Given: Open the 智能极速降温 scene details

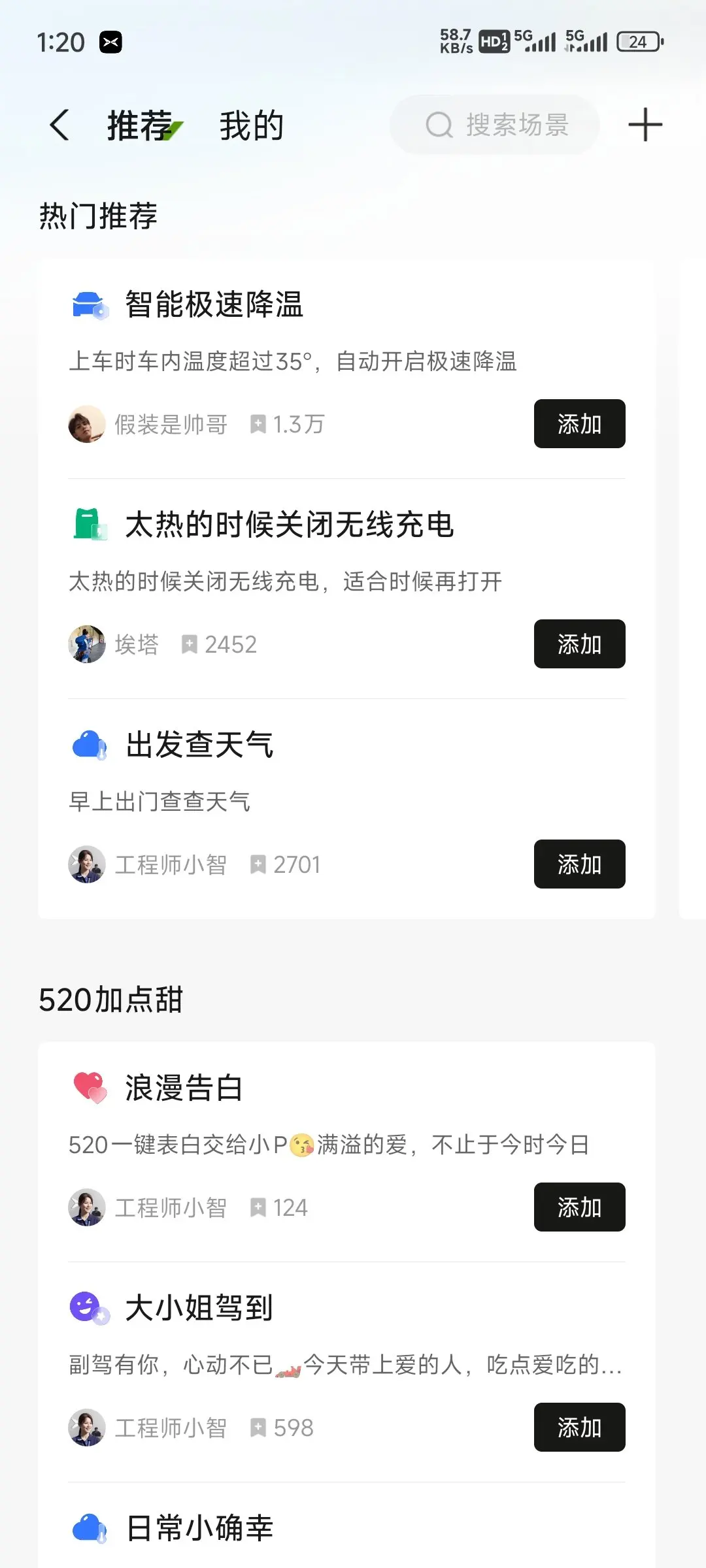Looking at the screenshot, I should [214, 304].
